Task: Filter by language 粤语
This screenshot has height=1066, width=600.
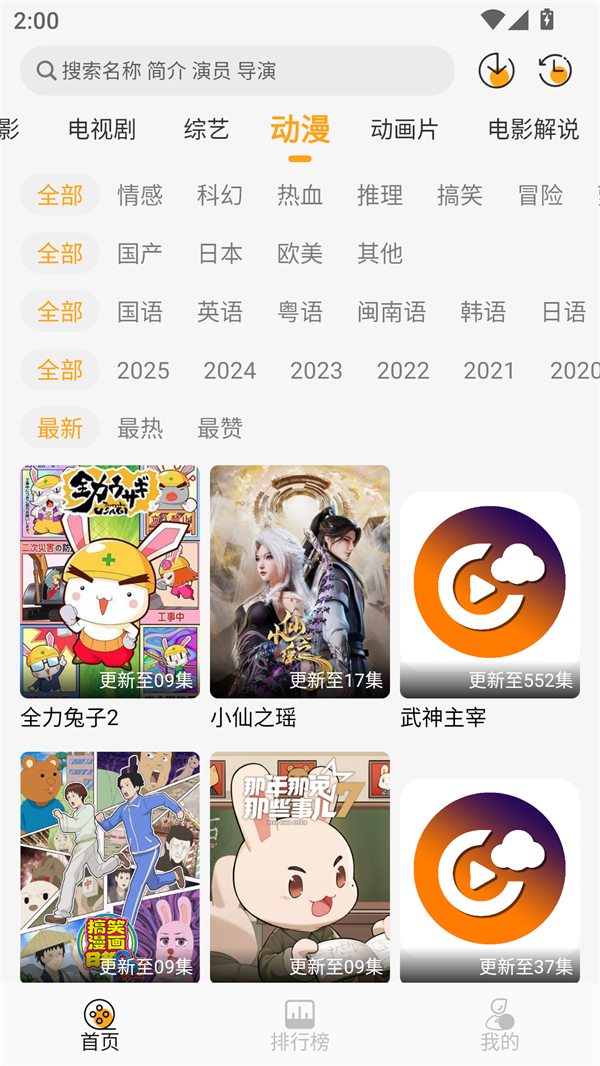Action: click(300, 311)
